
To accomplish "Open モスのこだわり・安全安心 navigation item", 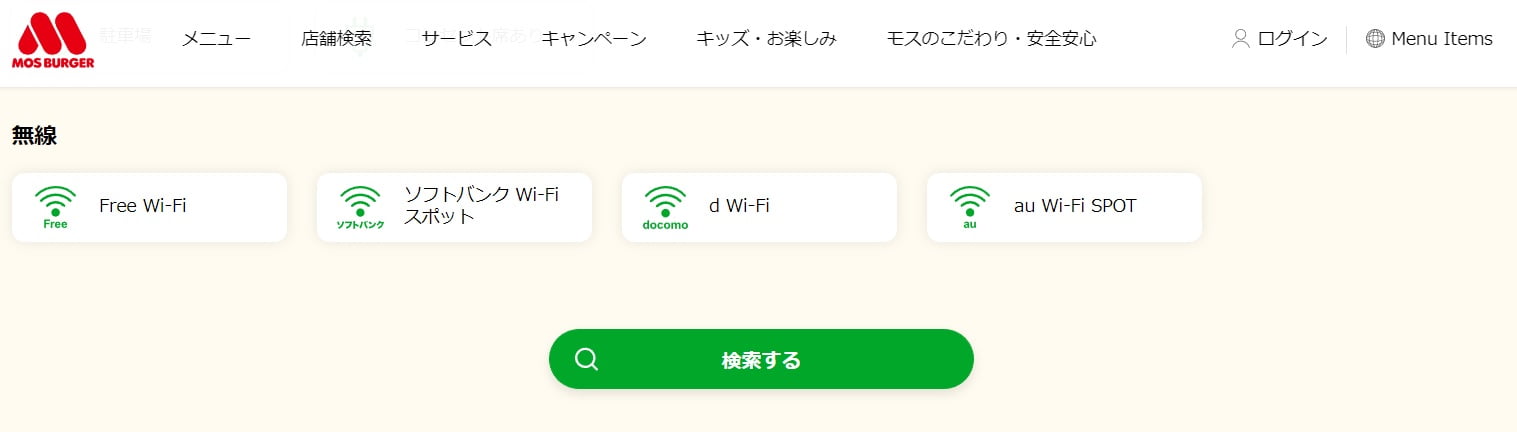I will coord(991,39).
